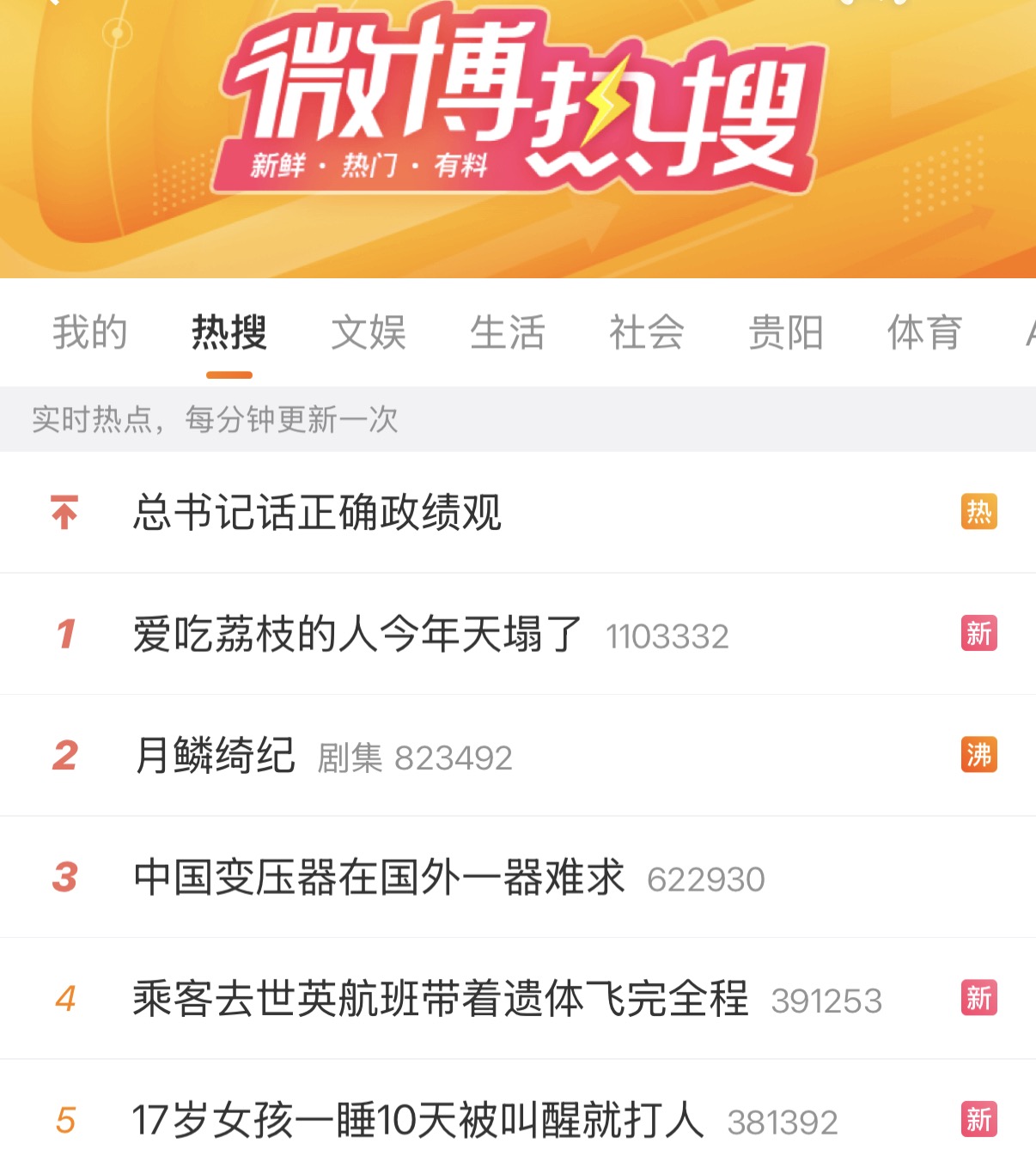This screenshot has height=1174, width=1036.
Task: Select the 热搜 tab
Action: 229,333
